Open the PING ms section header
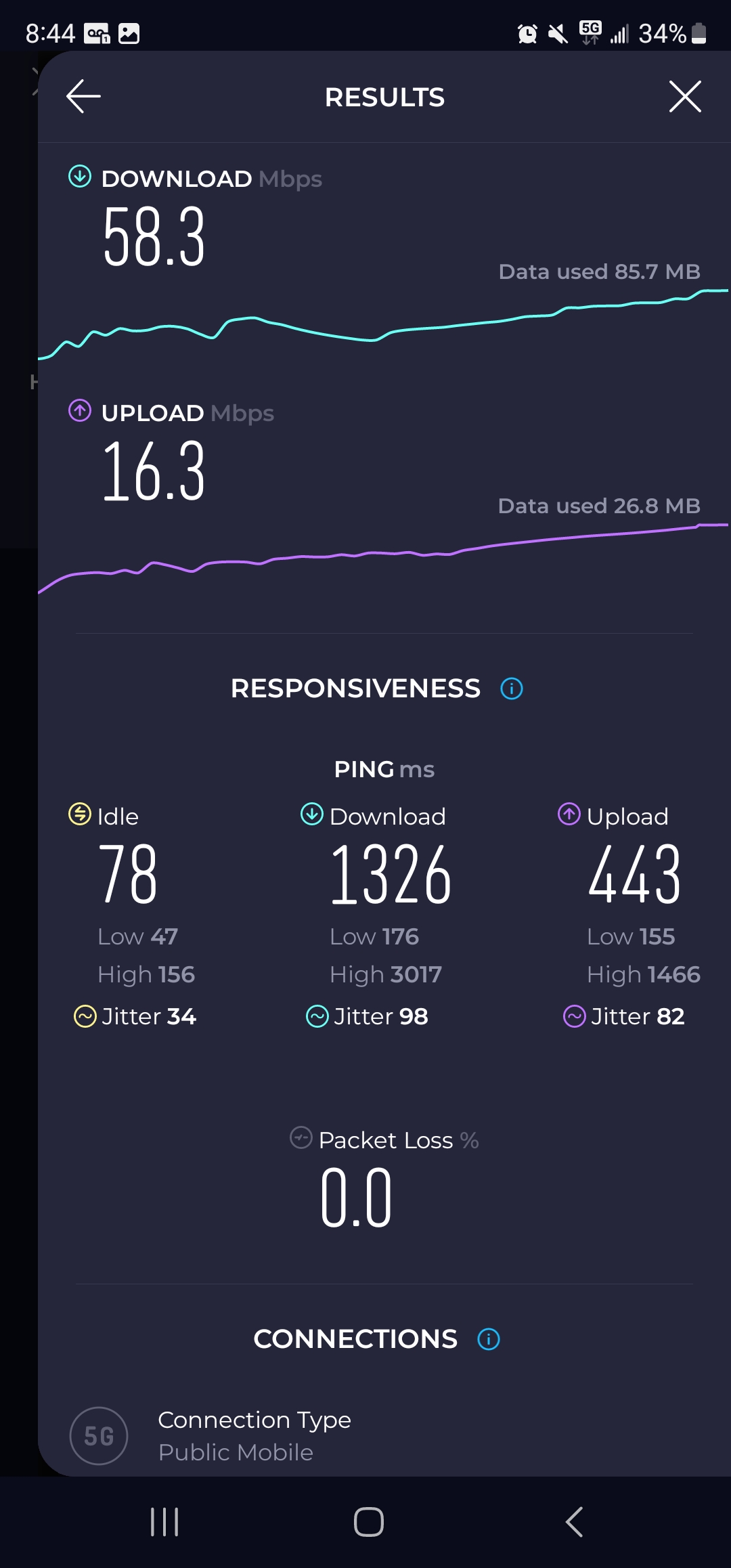This screenshot has width=731, height=1568. [384, 769]
